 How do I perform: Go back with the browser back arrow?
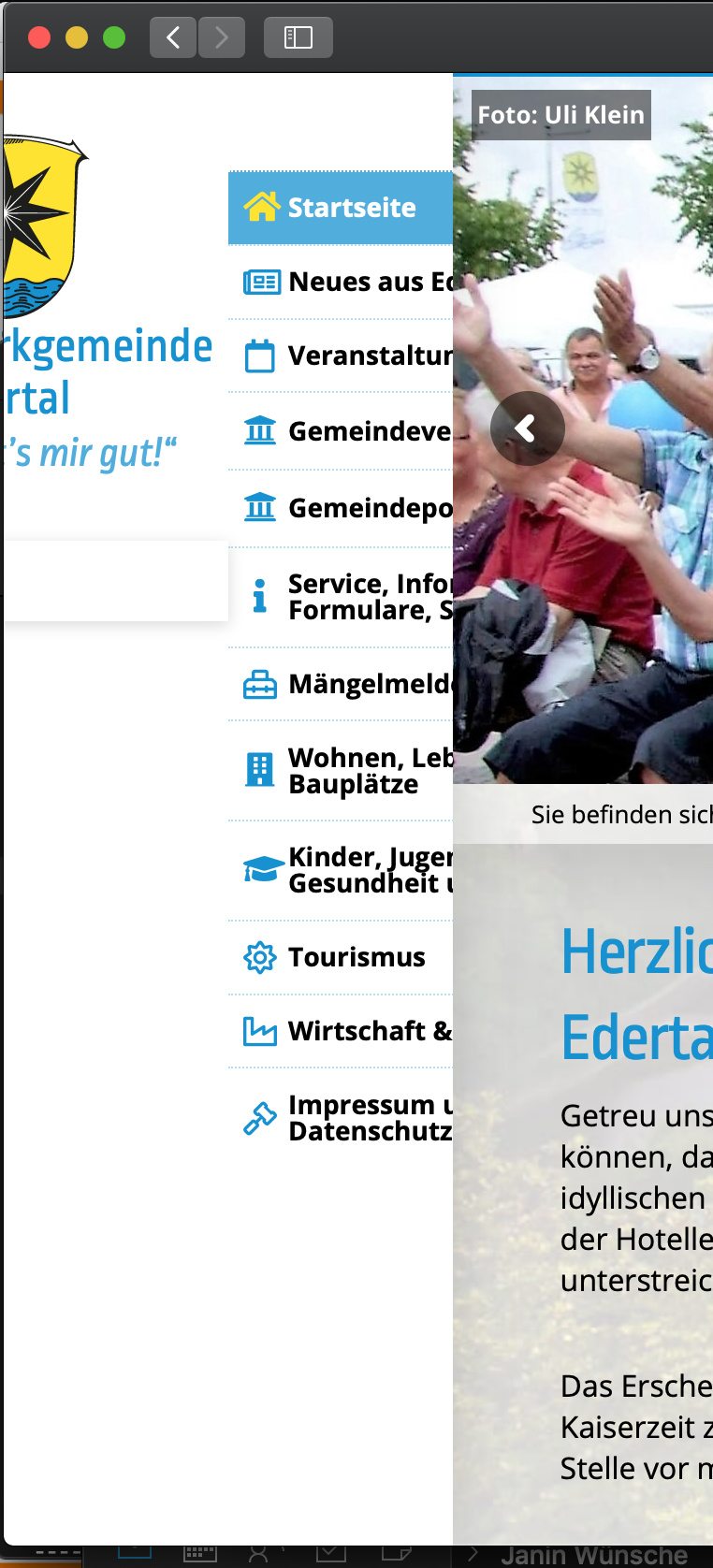[x=173, y=37]
